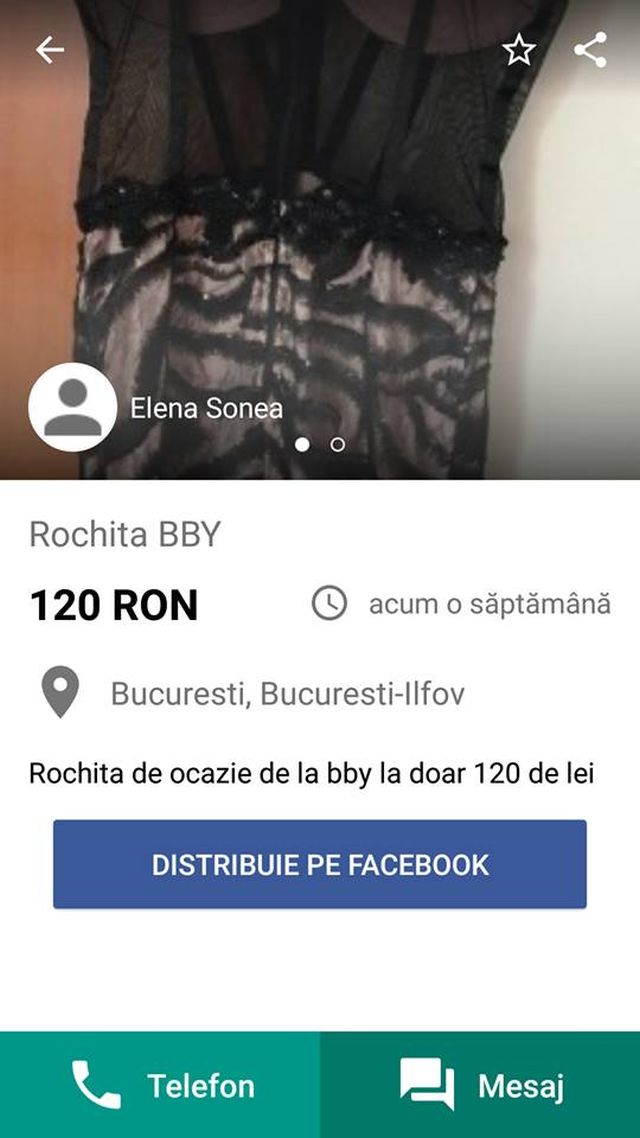Add this listing to favorites with the star
640x1138 pixels.
point(519,50)
